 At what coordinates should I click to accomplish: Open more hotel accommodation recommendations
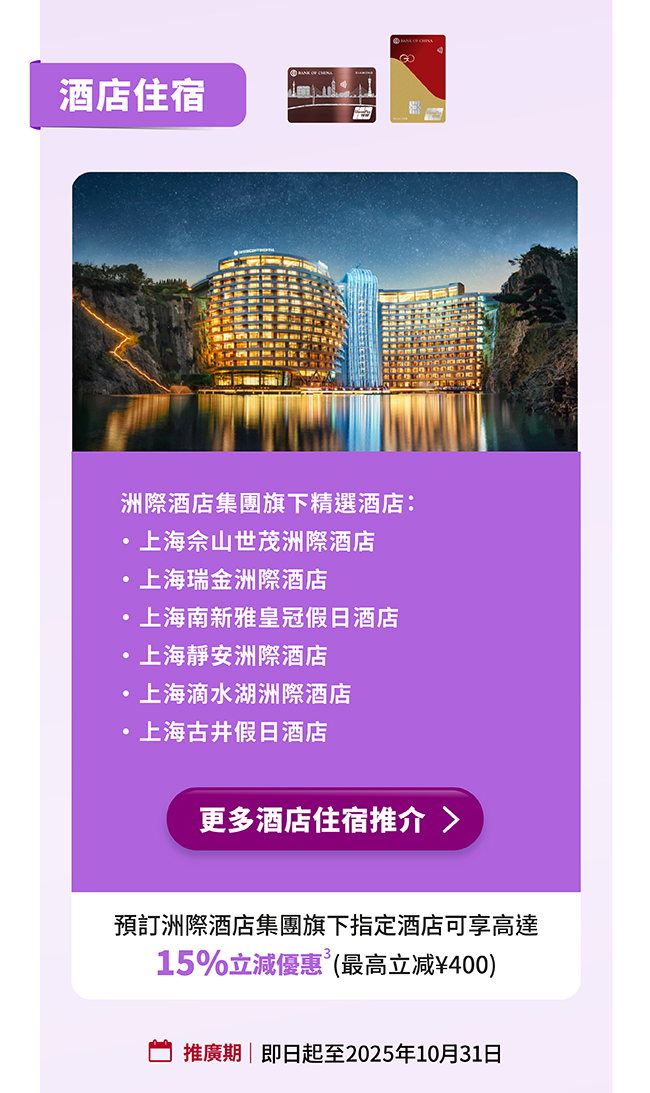325,820
